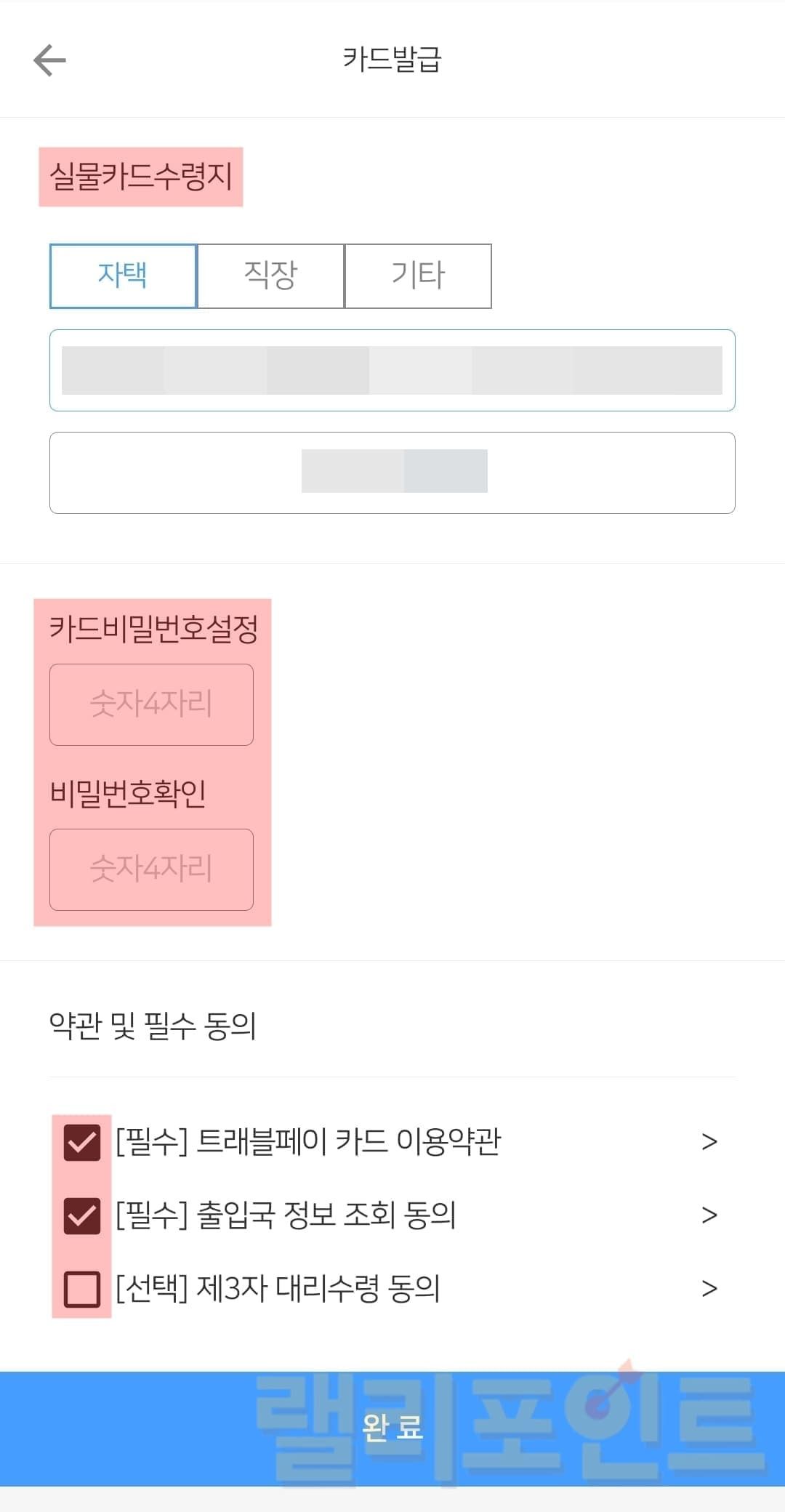
Task: Open 트래블페이 카드 이용약관 details arrow
Action: coord(709,1142)
